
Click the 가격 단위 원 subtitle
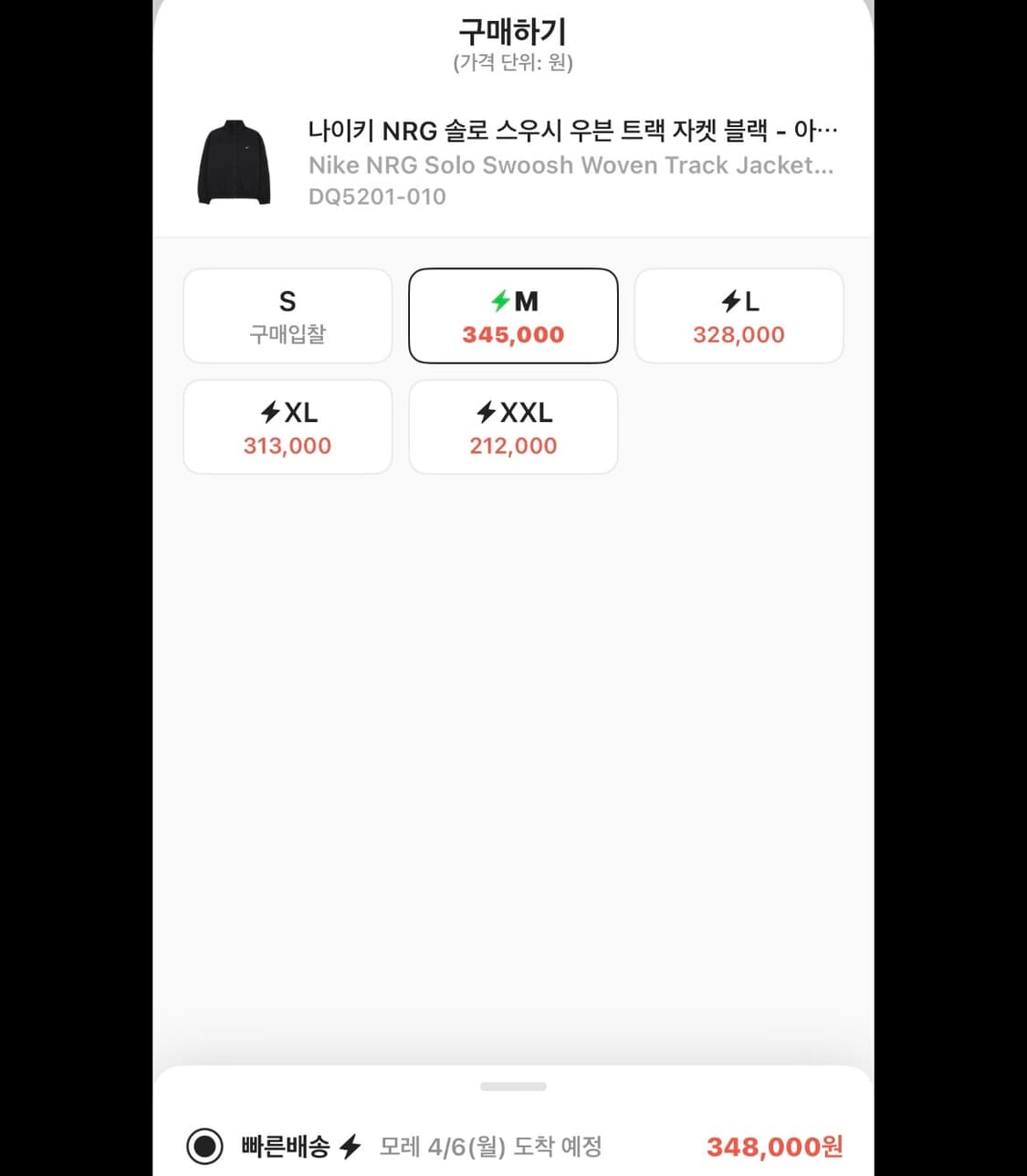tap(513, 63)
